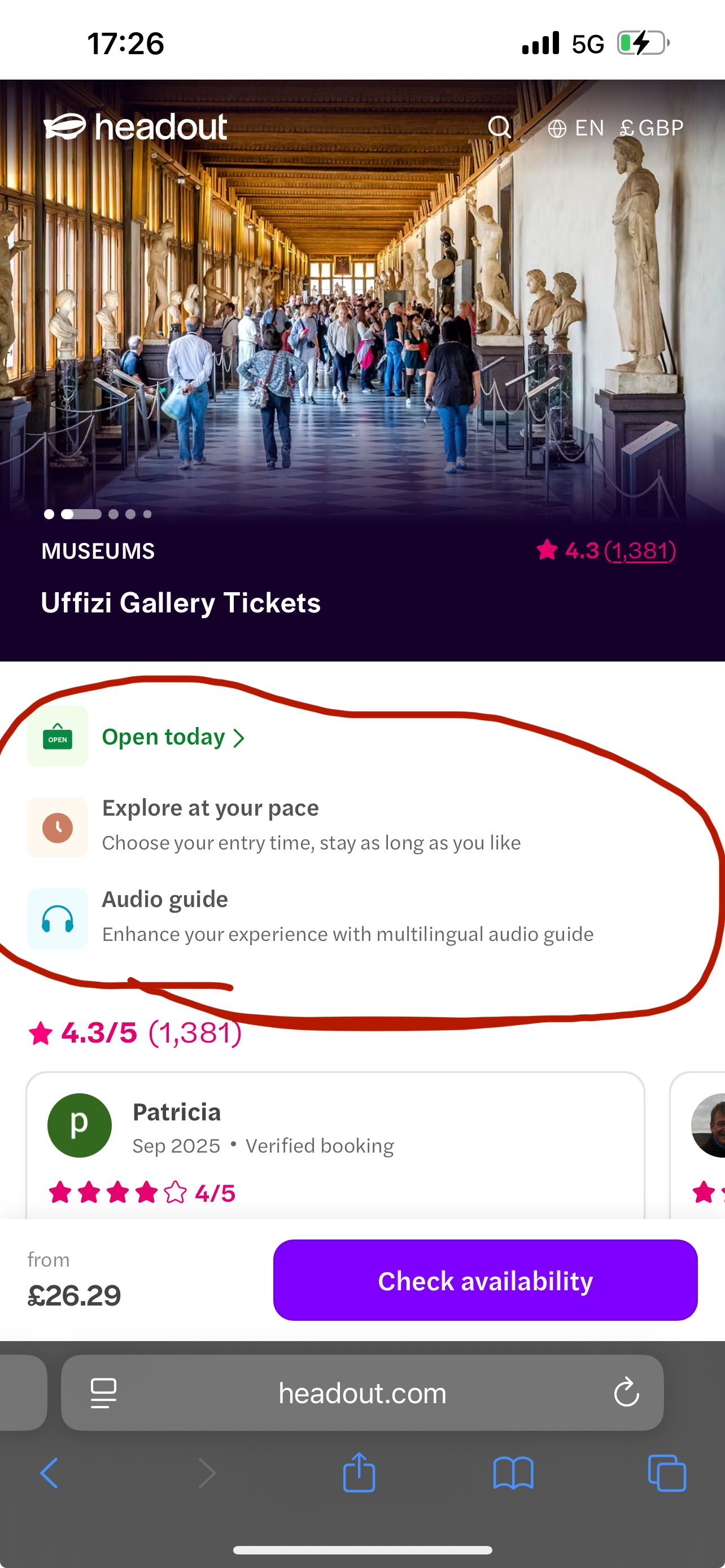Open the 1,381 reviews link
Screen dimensions: 725x1568
[639, 550]
